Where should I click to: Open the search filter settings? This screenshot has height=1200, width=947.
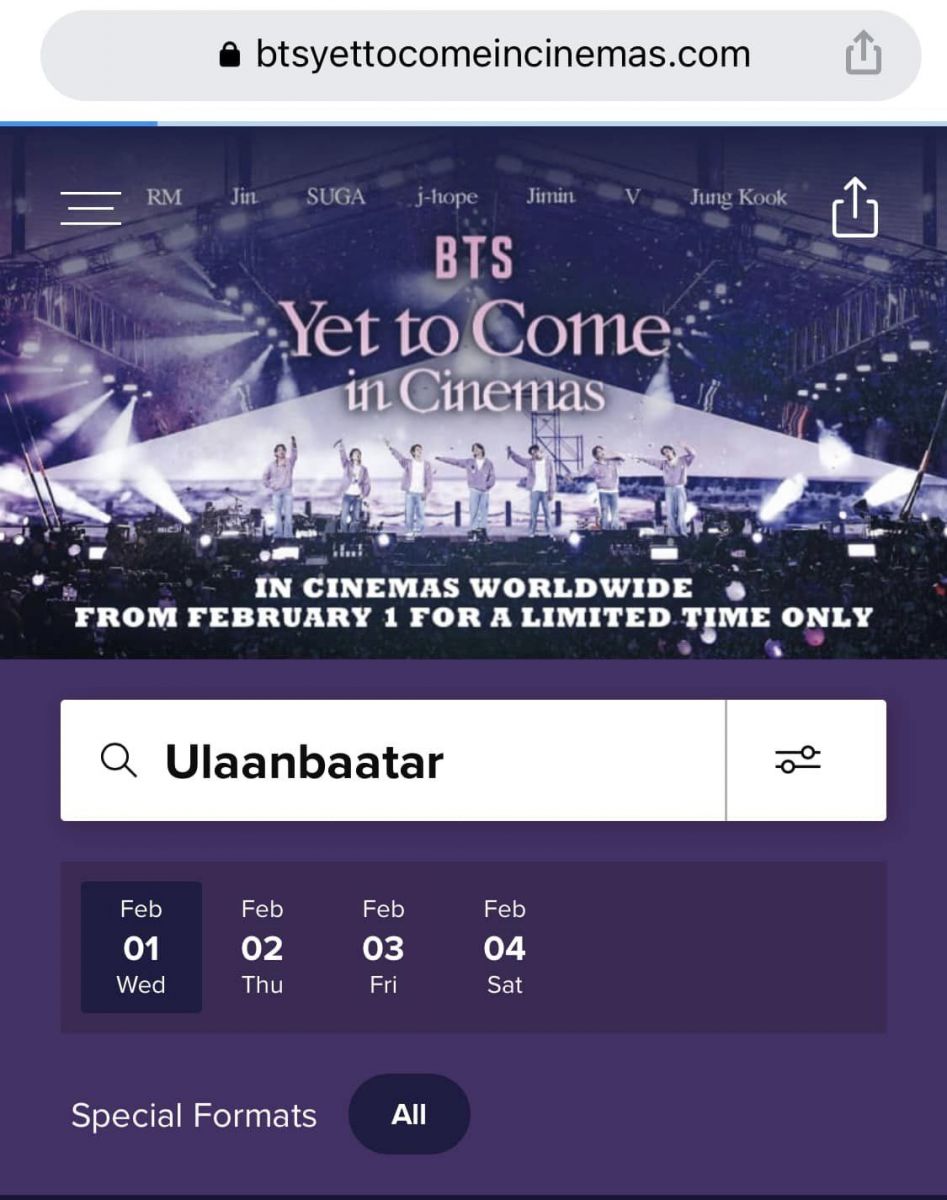click(x=798, y=761)
